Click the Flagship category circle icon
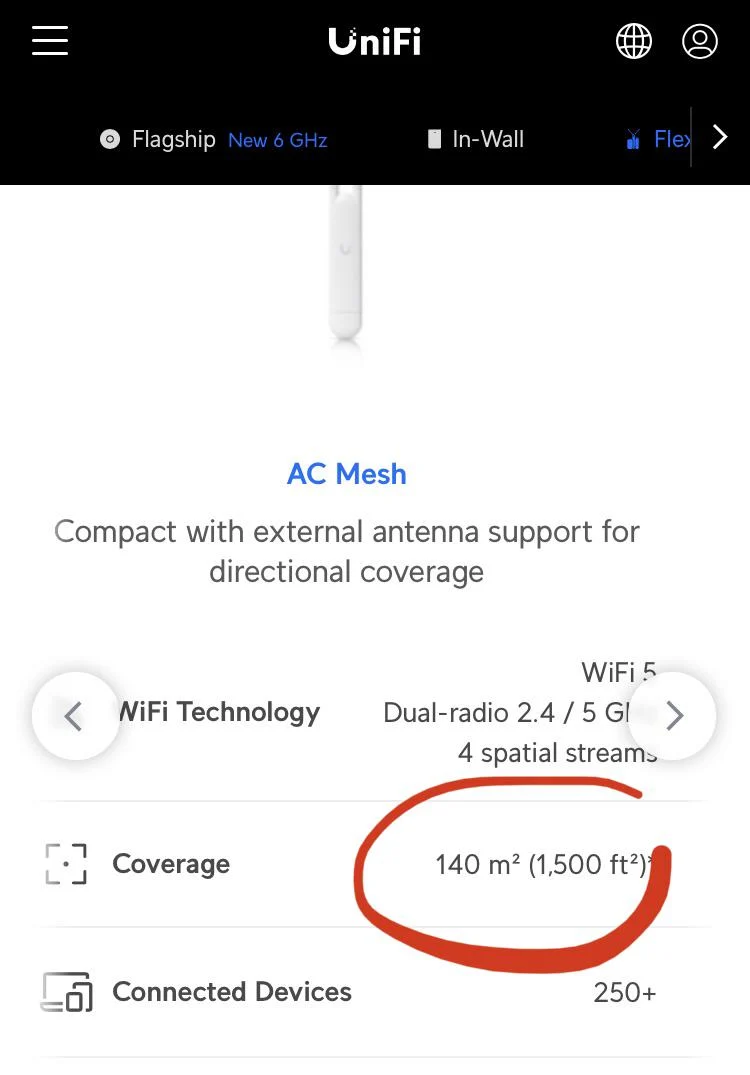The height and width of the screenshot is (1075, 750). coord(109,139)
